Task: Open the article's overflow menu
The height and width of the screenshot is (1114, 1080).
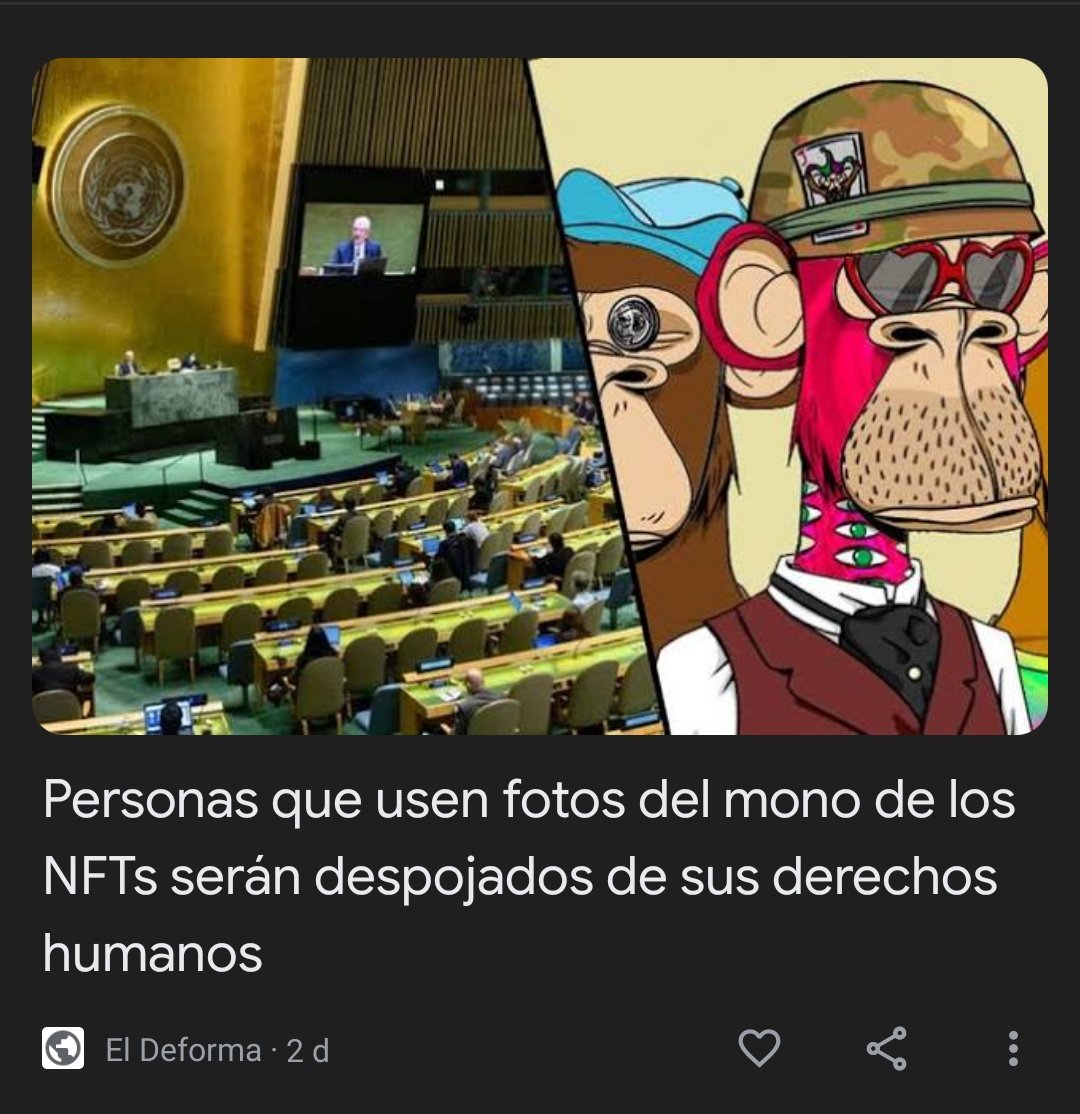Action: (1013, 1048)
